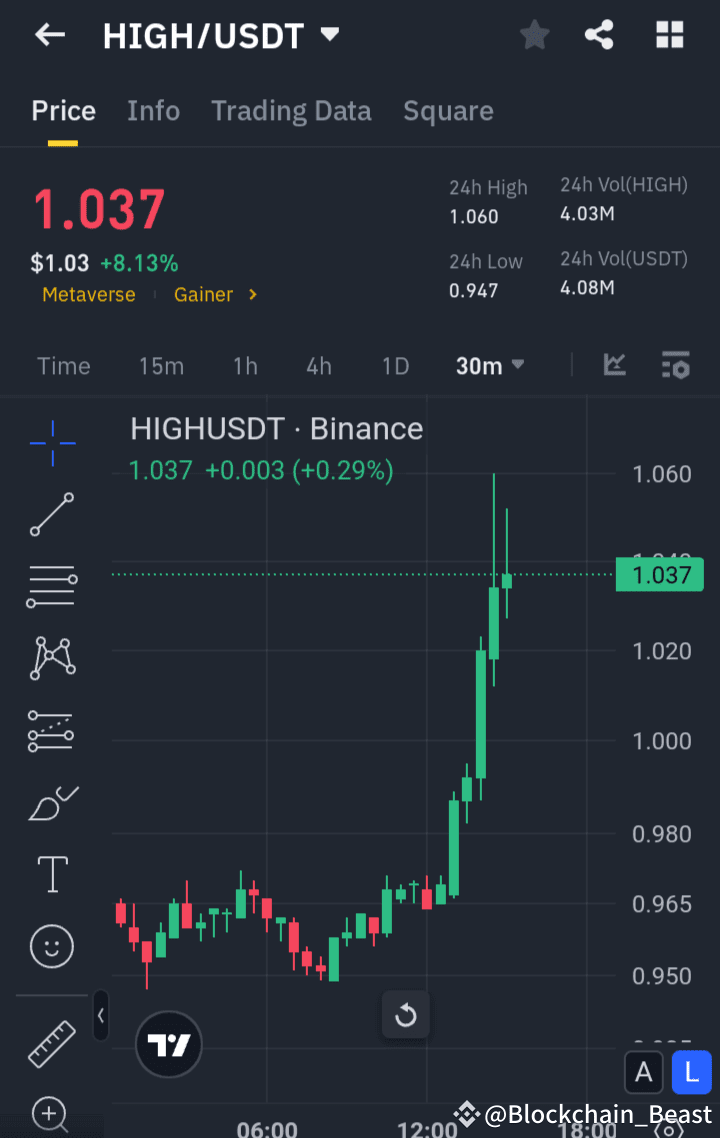Select the brush drawing tool
720x1138 pixels.
tap(50, 803)
